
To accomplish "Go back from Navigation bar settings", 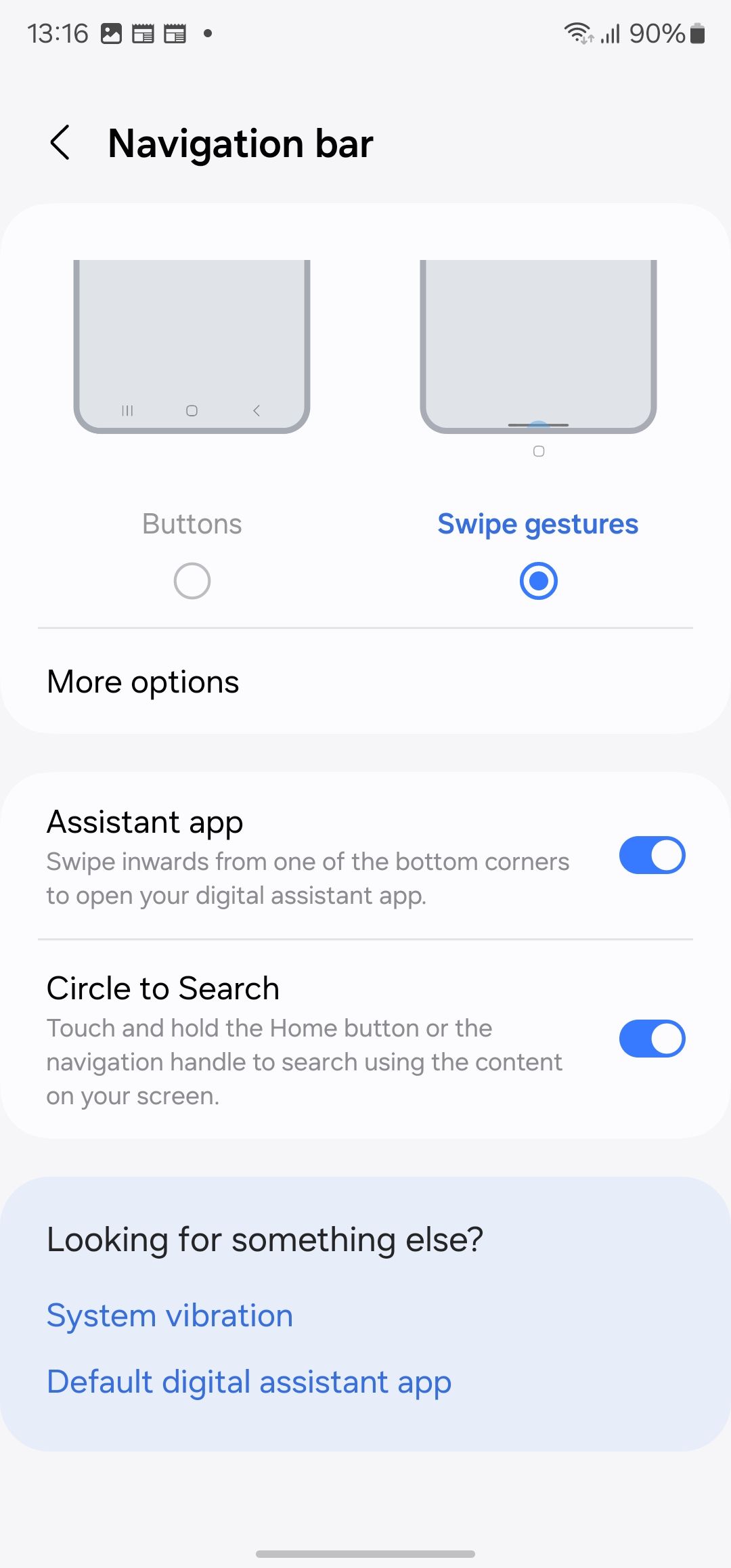I will click(x=60, y=143).
